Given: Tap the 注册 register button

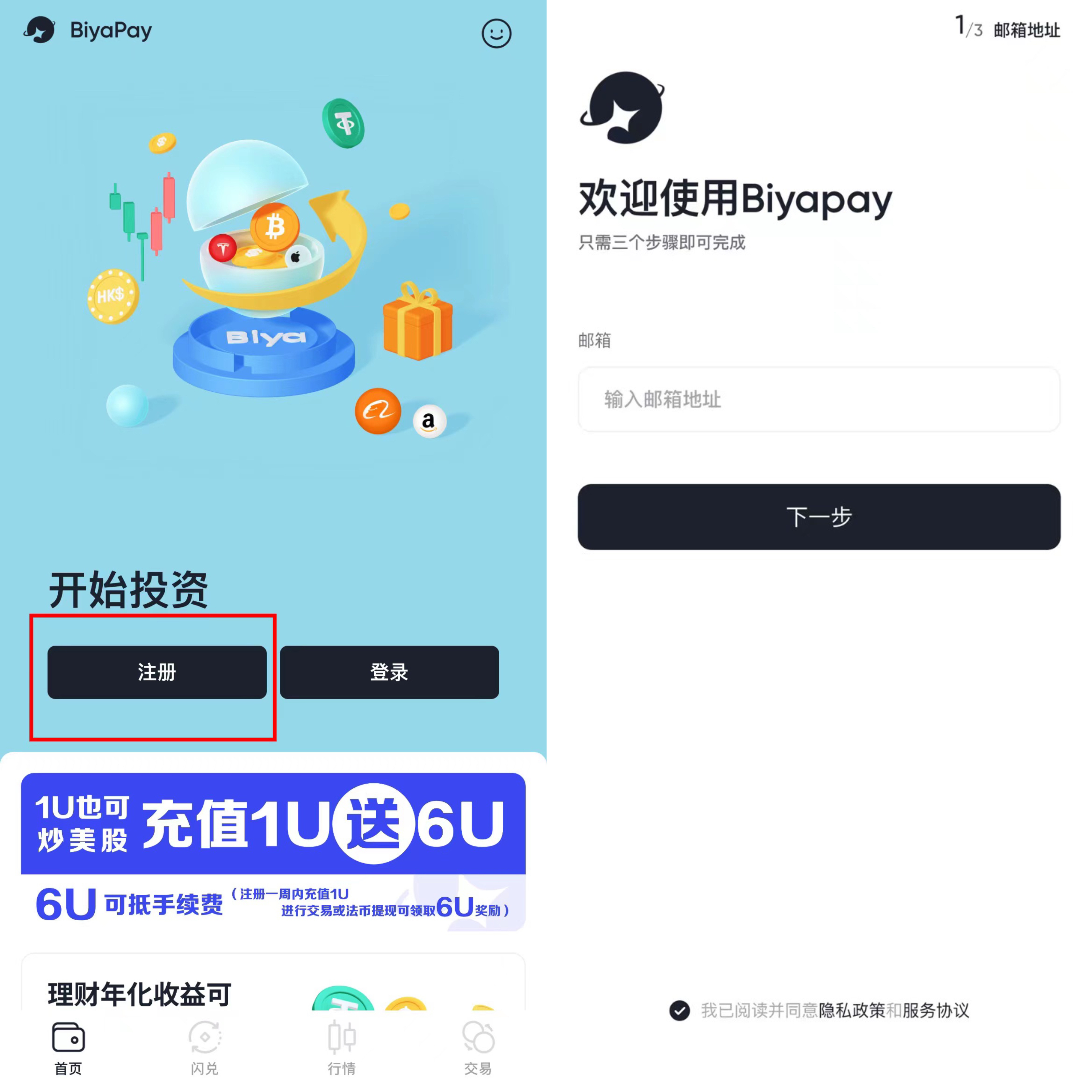Looking at the screenshot, I should [156, 672].
